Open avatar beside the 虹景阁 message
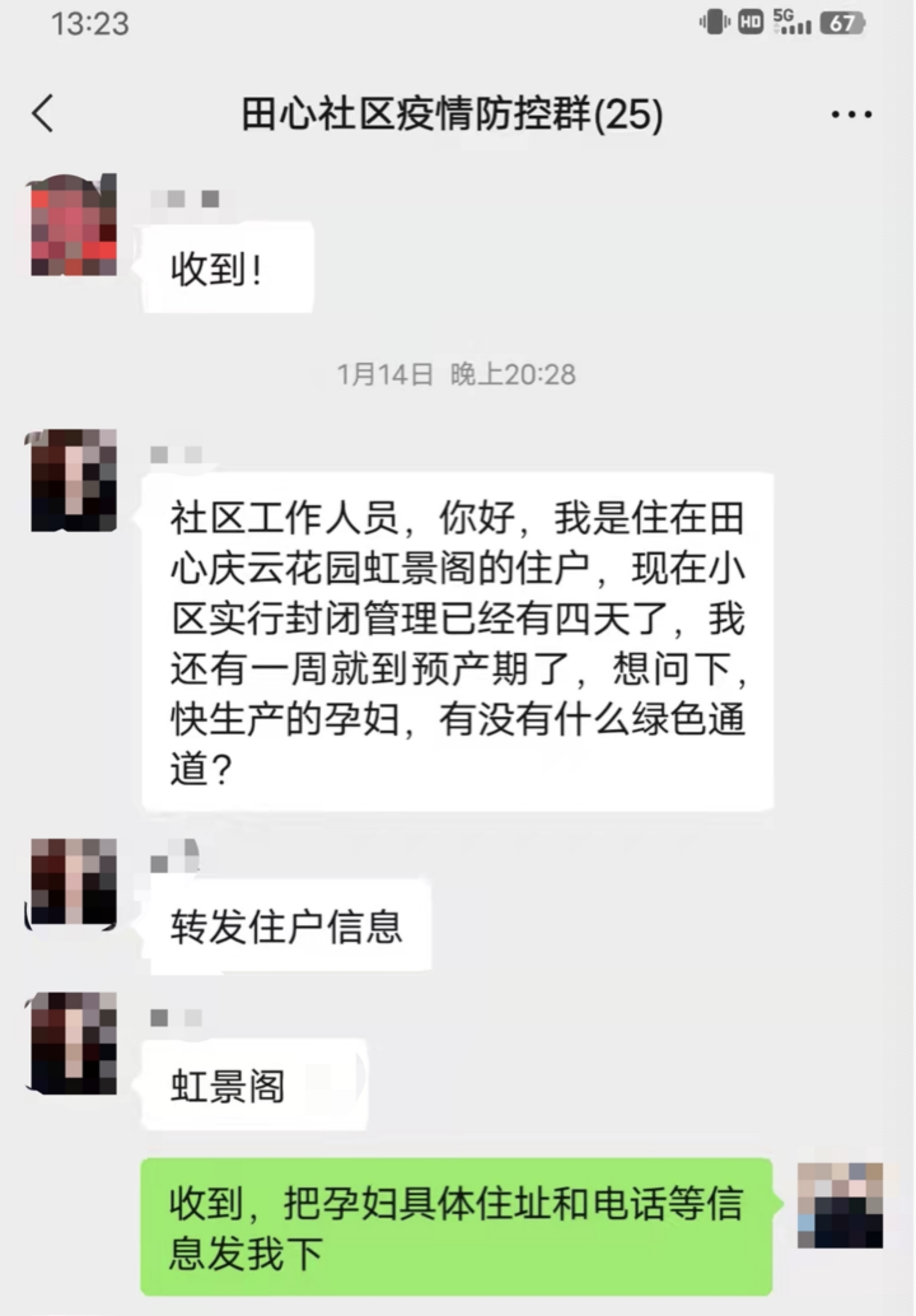The width and height of the screenshot is (916, 1316). point(74,1043)
